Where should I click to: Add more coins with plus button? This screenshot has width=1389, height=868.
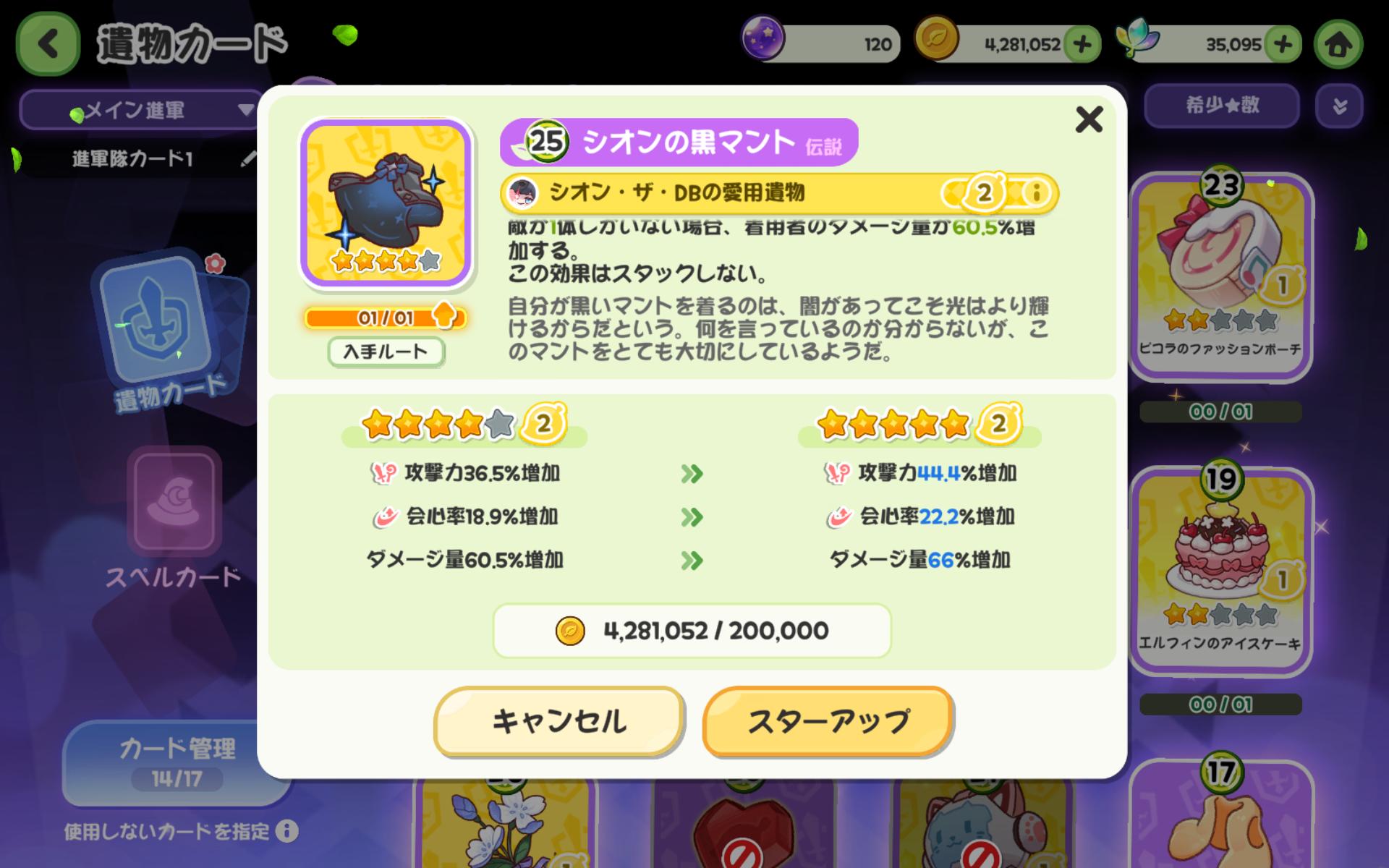tap(1082, 45)
